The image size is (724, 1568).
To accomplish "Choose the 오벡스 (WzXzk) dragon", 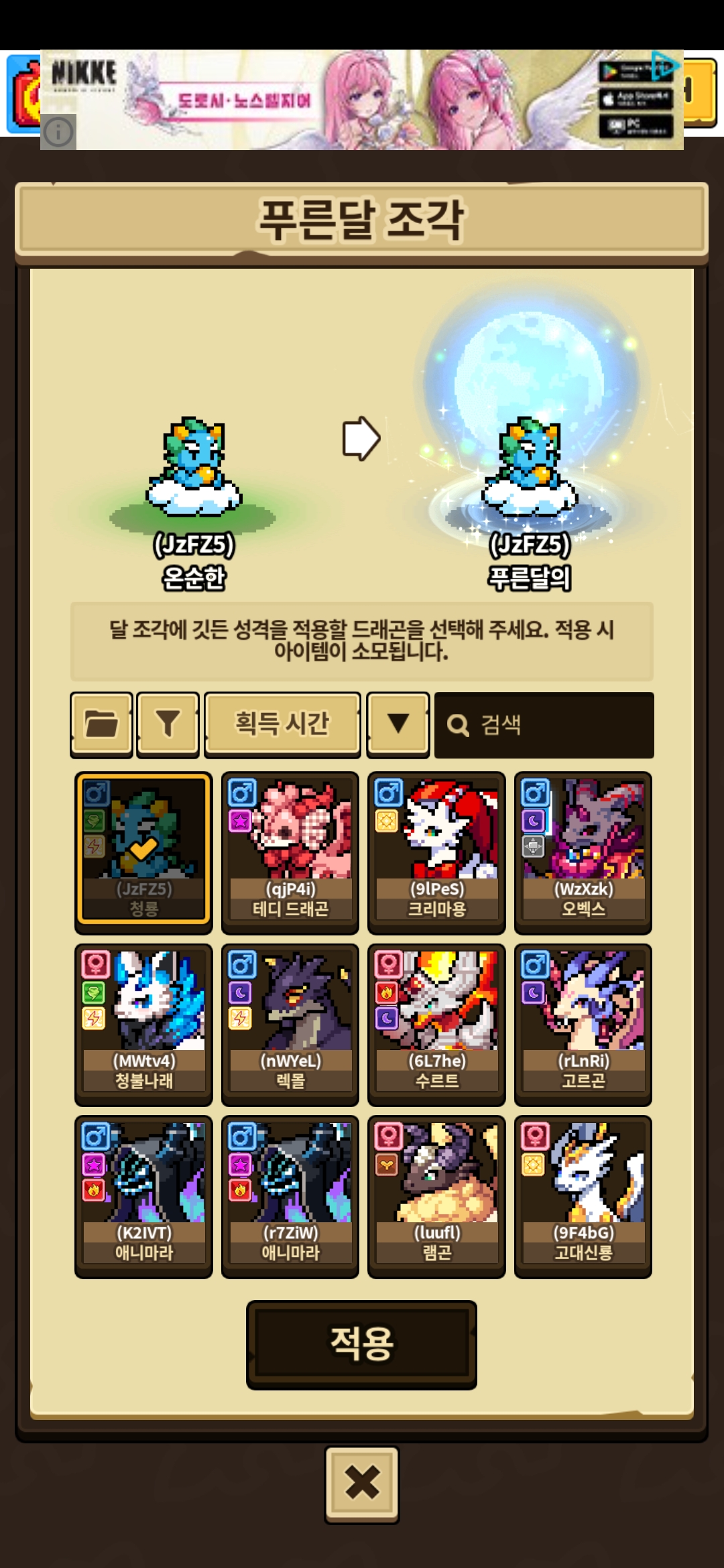I will [x=583, y=852].
